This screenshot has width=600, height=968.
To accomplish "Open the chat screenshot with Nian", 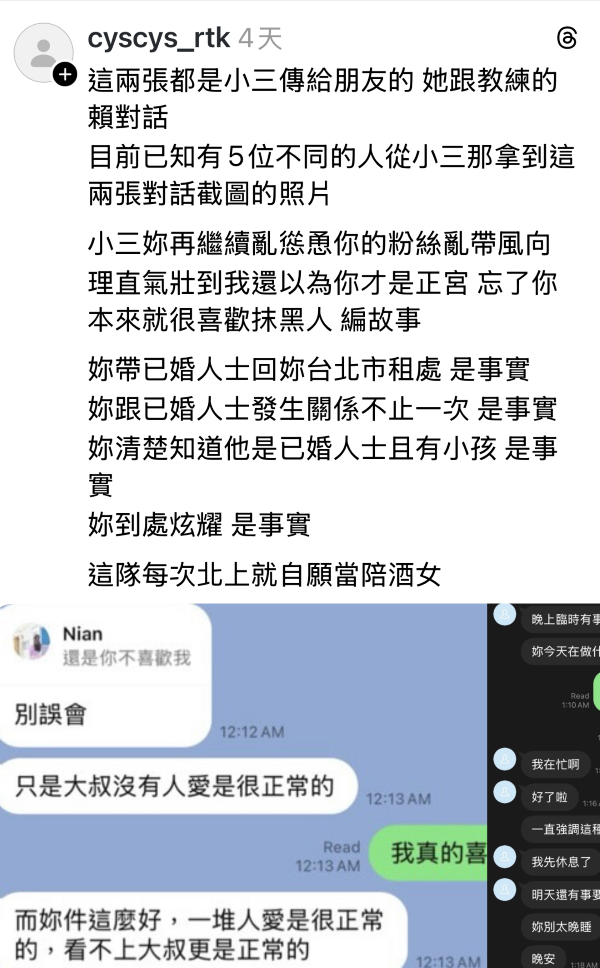I will [x=243, y=785].
